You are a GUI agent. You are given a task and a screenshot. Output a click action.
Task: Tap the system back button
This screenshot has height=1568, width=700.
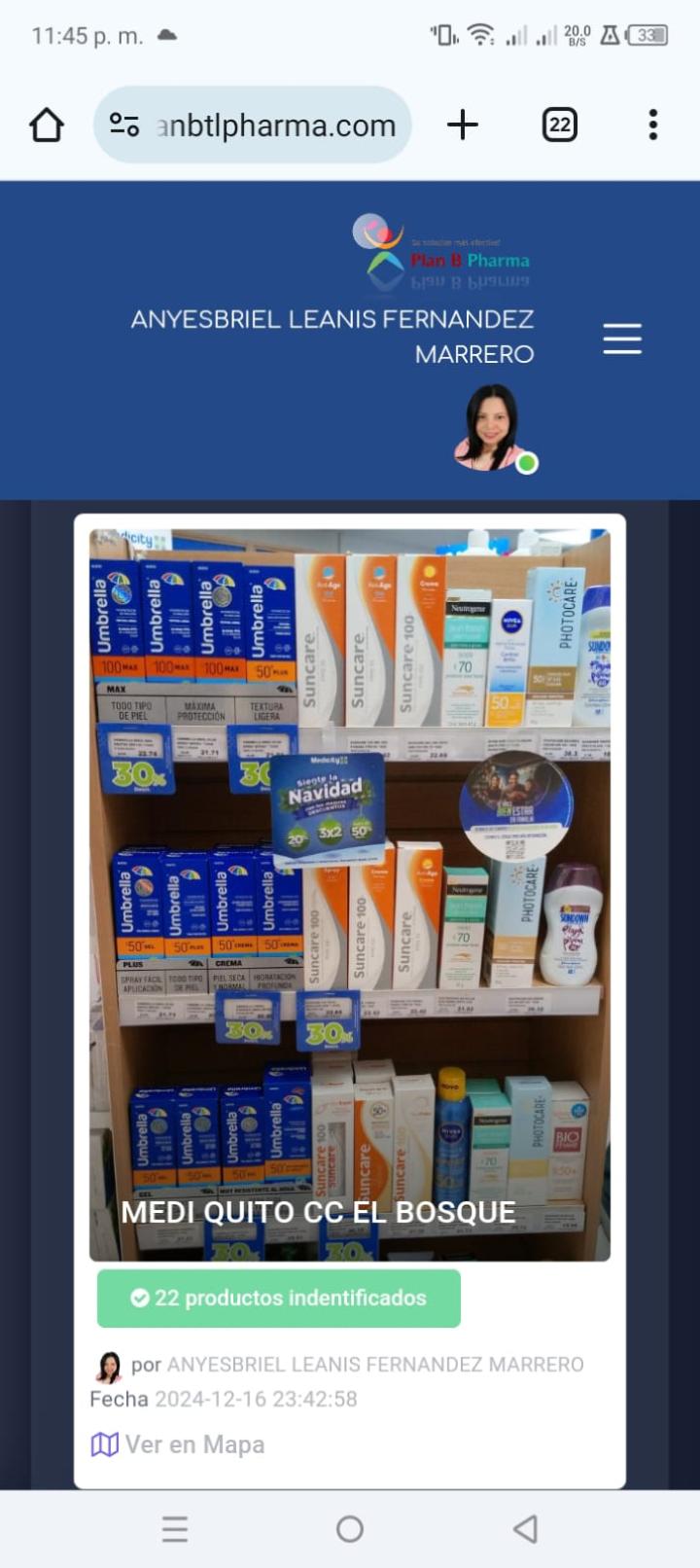[x=525, y=1529]
